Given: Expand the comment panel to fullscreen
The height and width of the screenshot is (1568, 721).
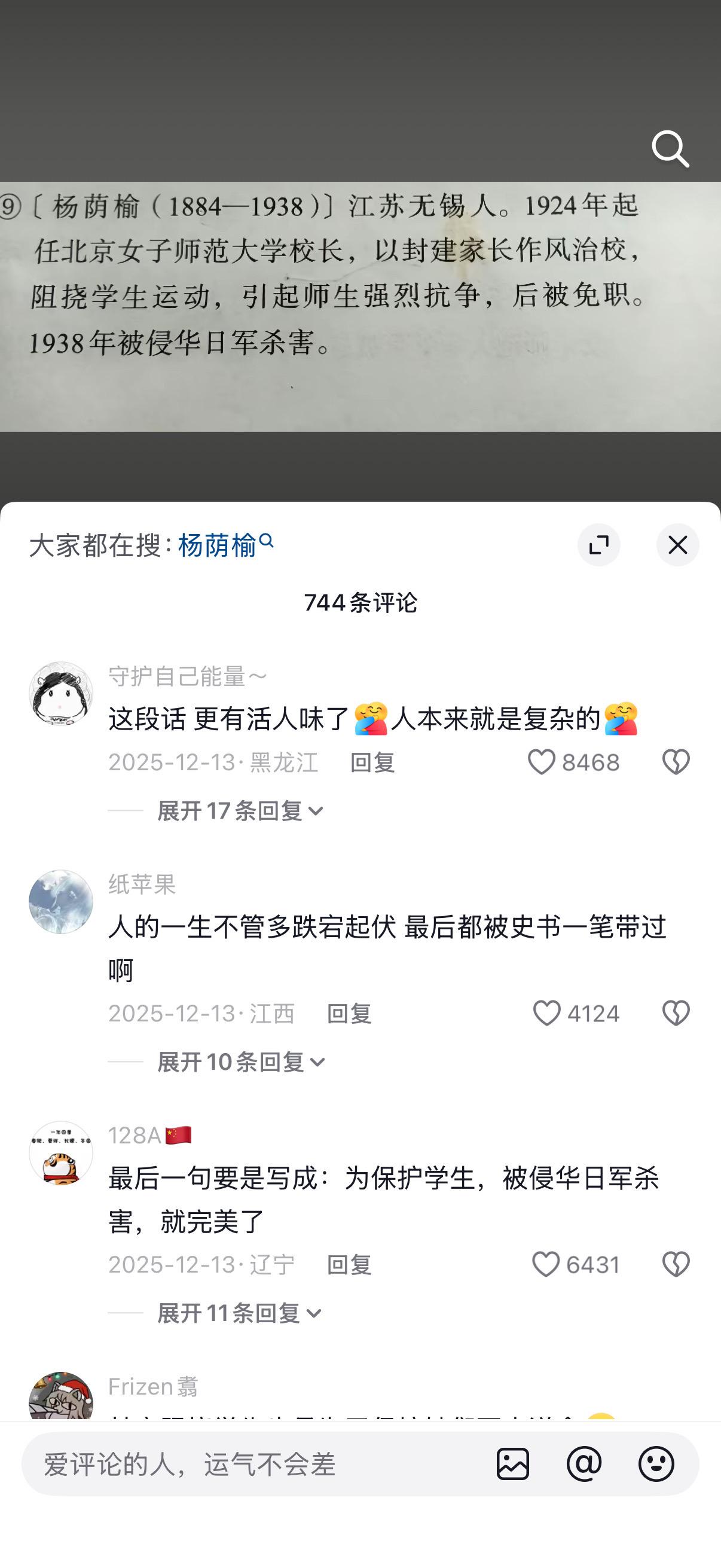Looking at the screenshot, I should point(599,545).
